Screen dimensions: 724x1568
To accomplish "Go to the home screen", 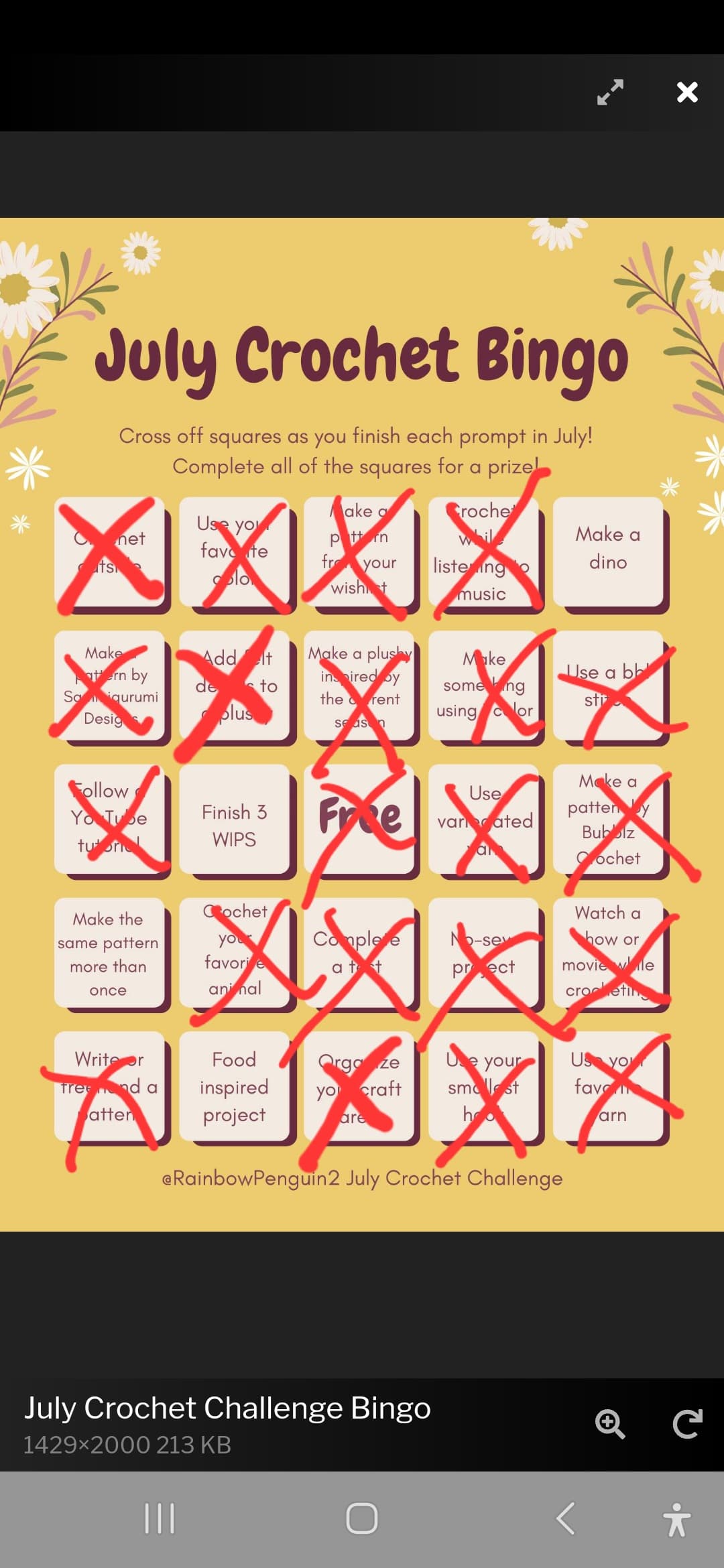I will tap(362, 1518).
